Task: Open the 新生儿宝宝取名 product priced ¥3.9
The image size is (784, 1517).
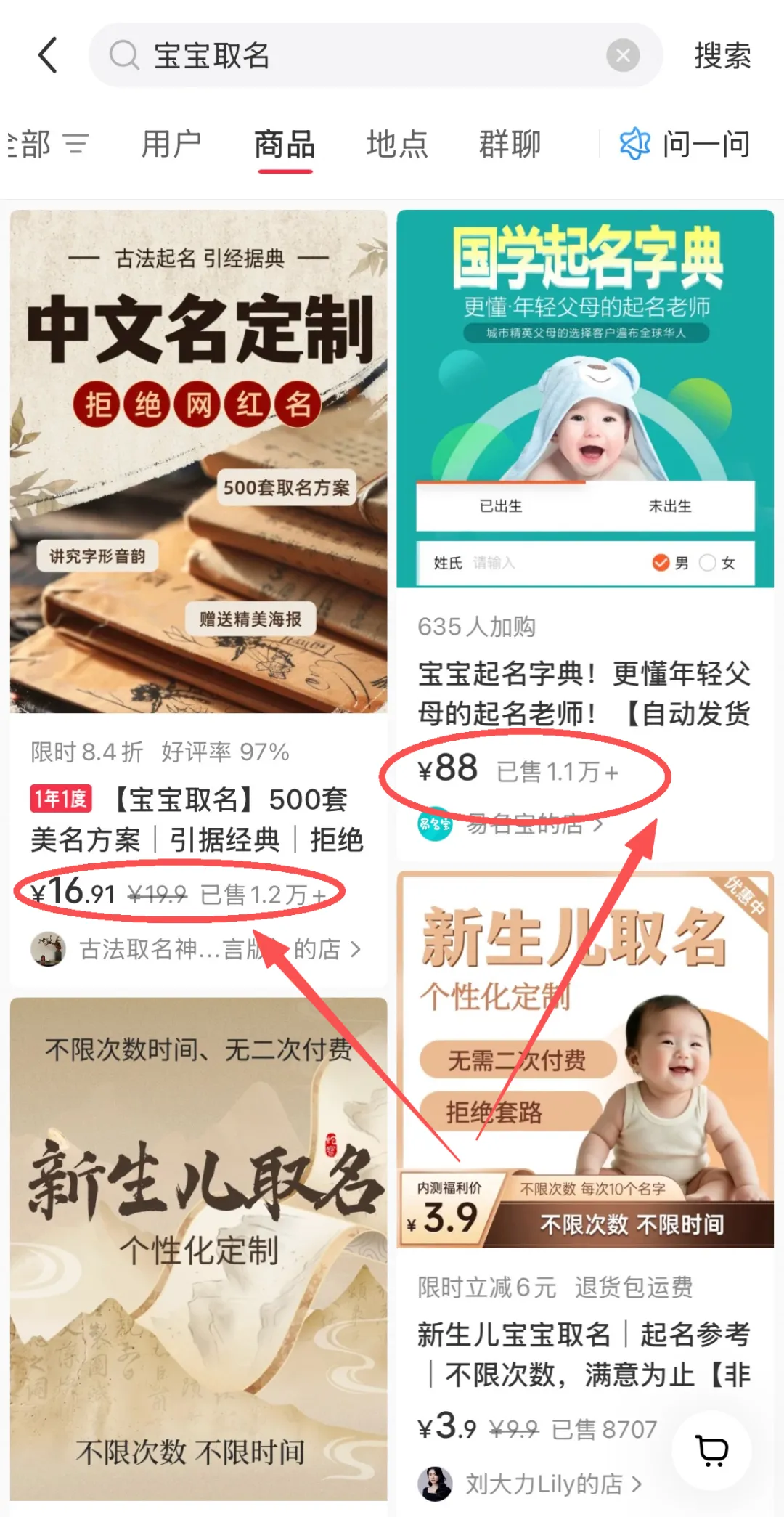Action: click(x=584, y=1060)
